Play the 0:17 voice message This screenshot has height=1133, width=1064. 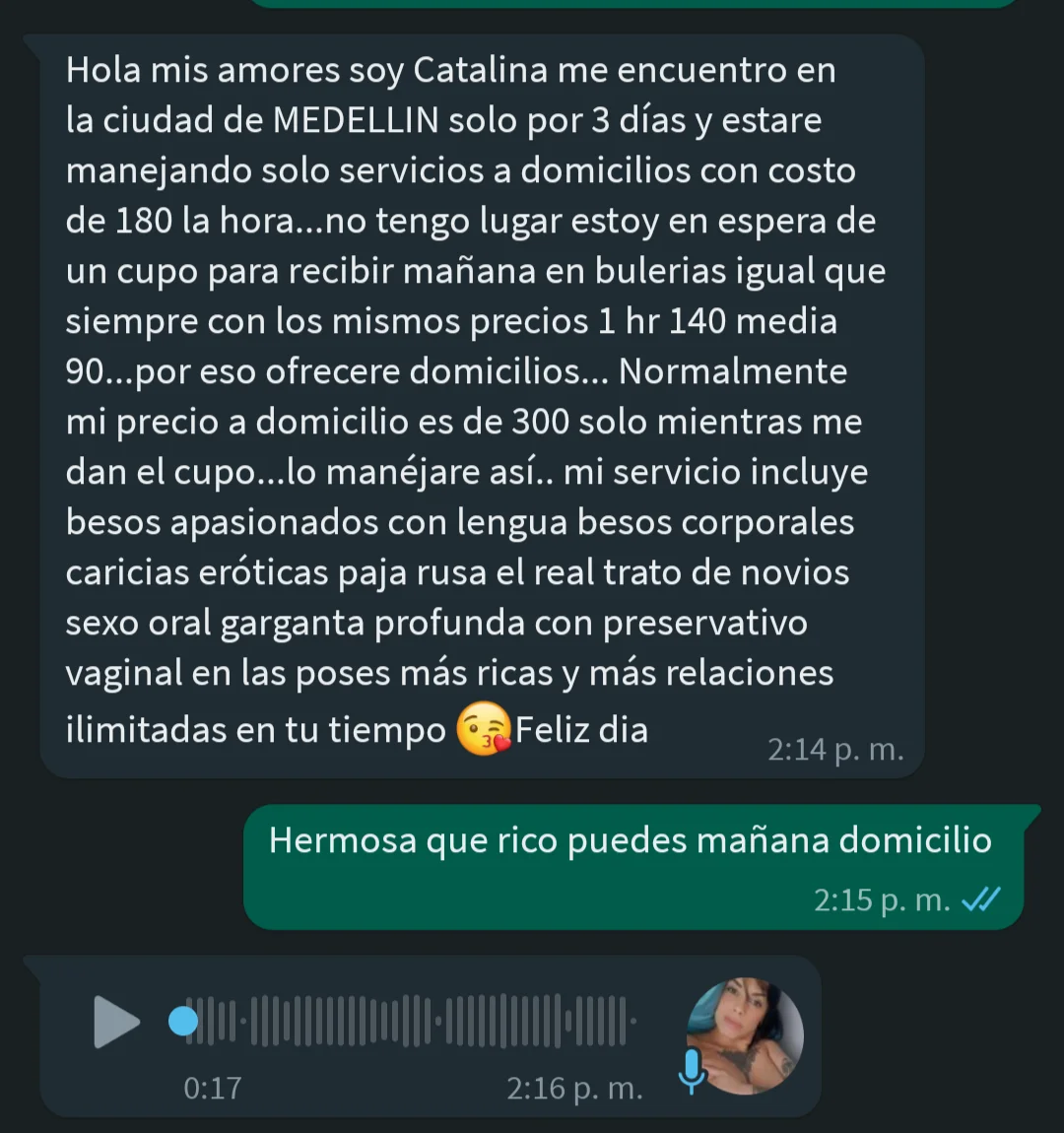[x=115, y=1021]
